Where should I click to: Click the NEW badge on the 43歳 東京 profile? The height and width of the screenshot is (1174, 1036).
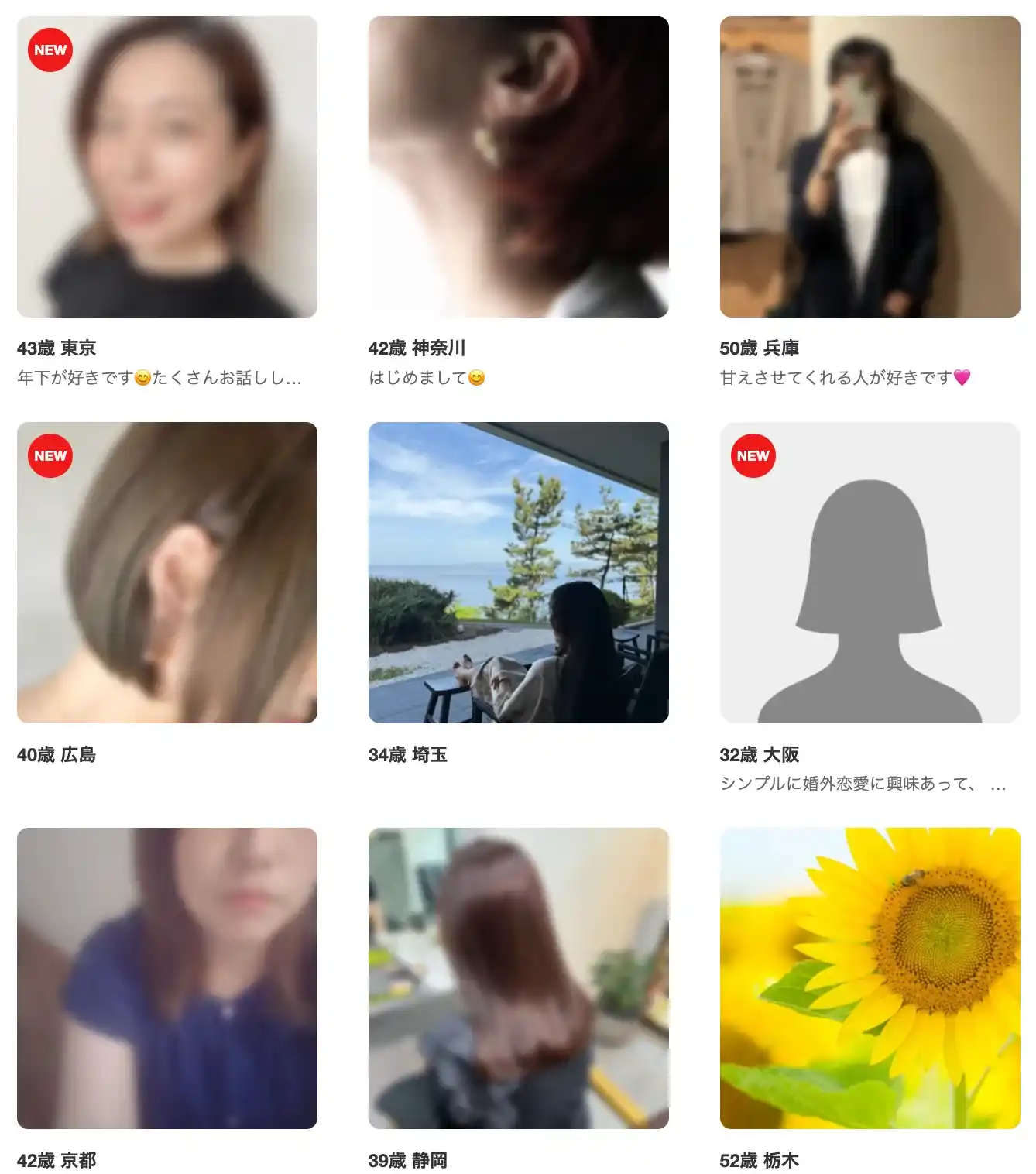[49, 49]
